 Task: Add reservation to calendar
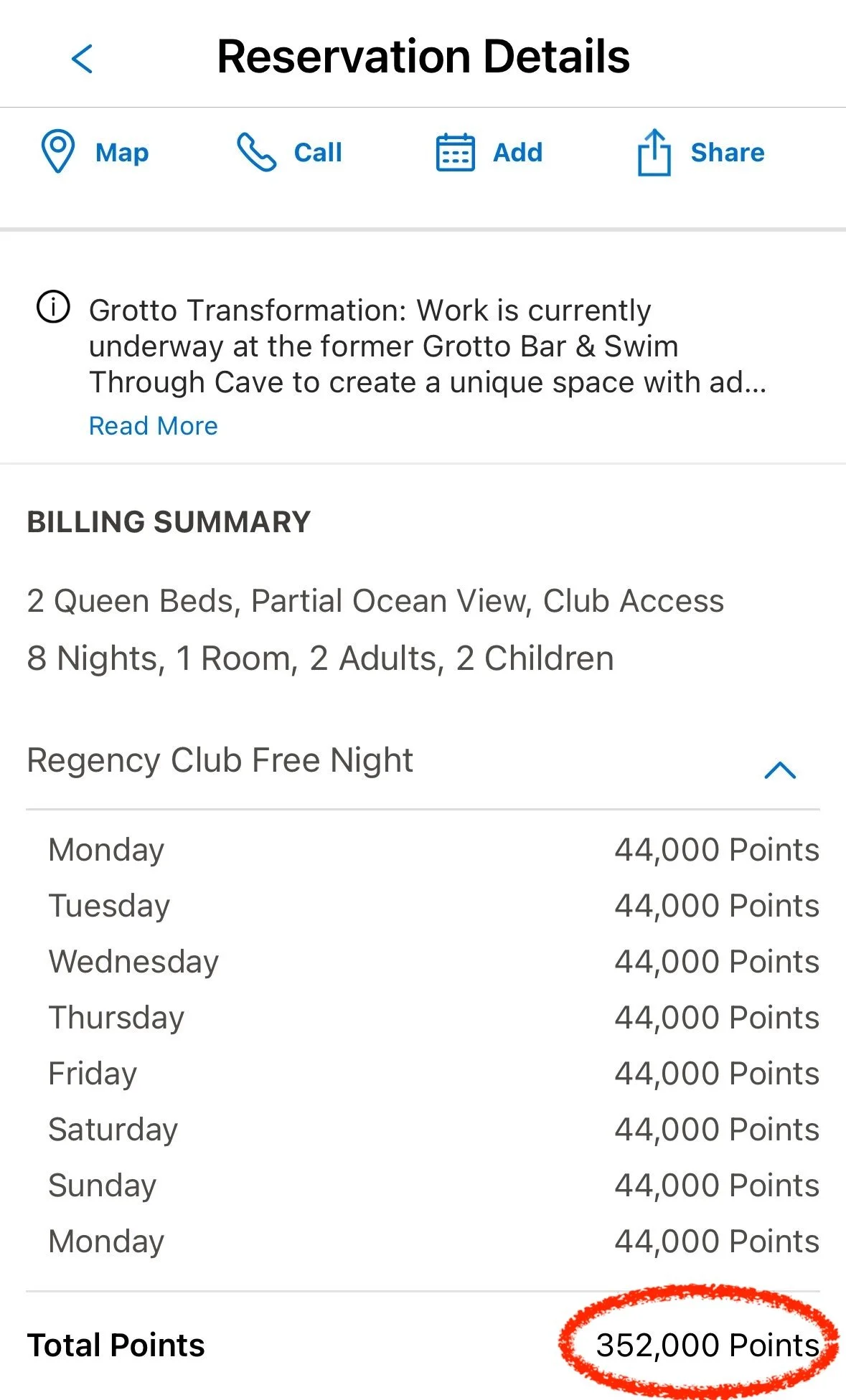489,152
